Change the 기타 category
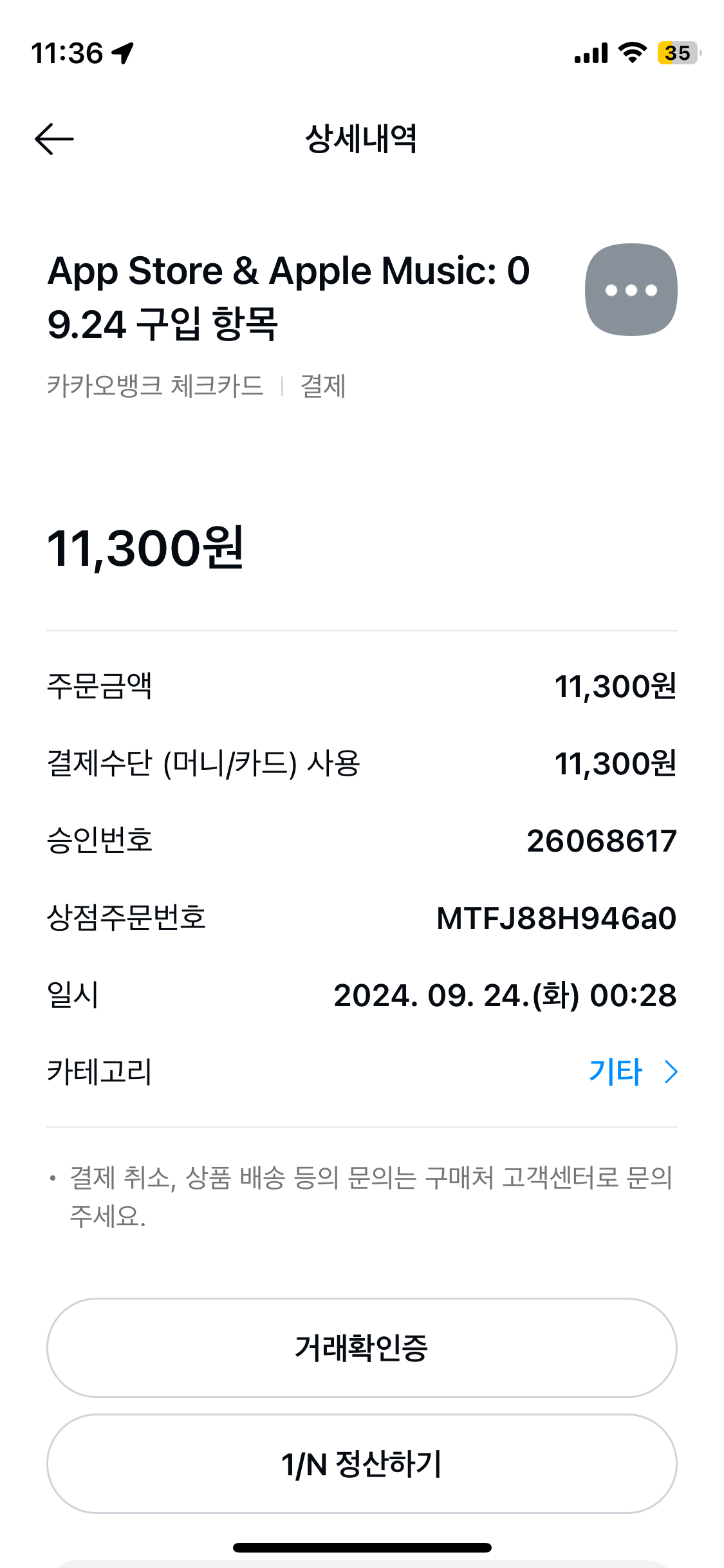 pos(632,1072)
